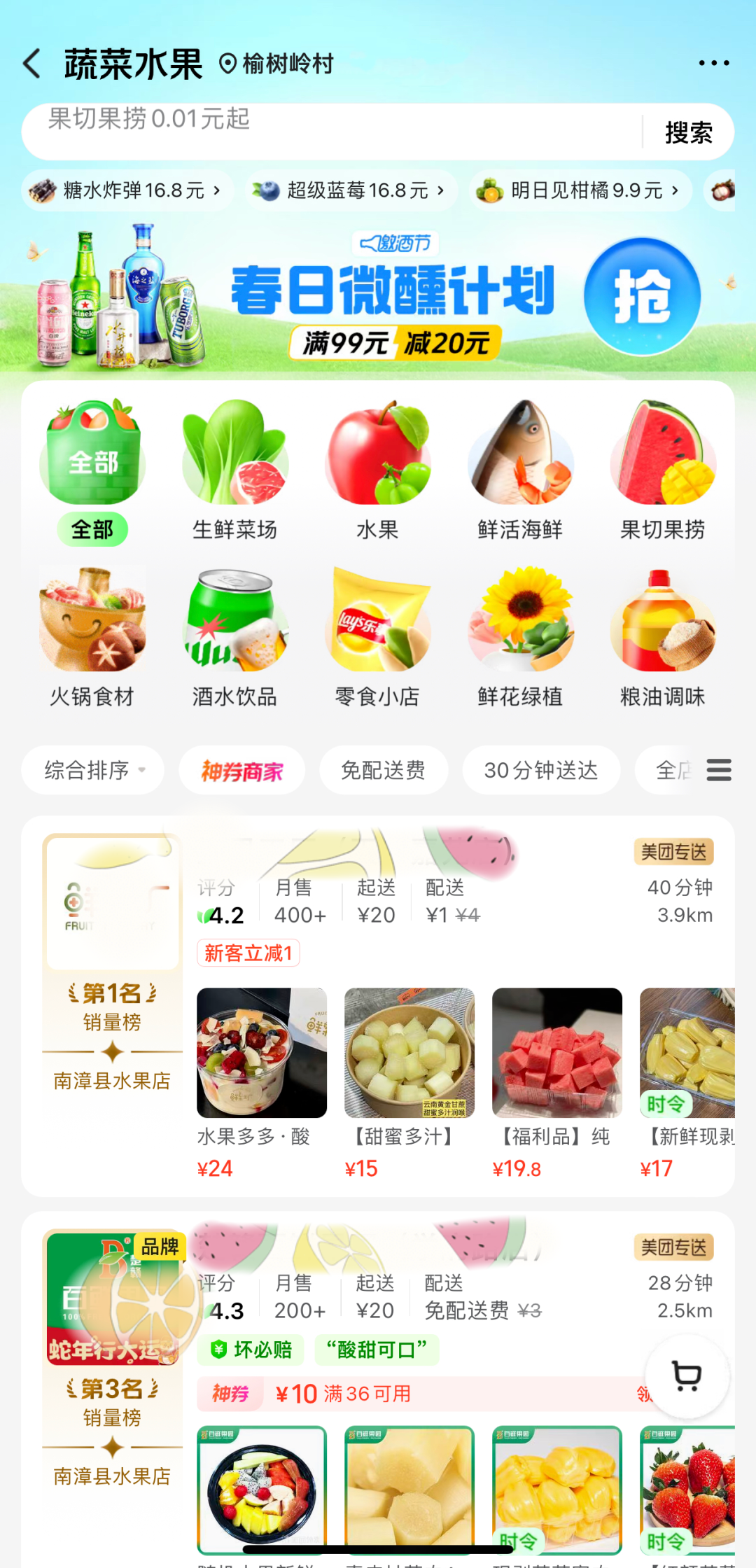Open the three-dot overflow menu
Image resolution: width=756 pixels, height=1568 pixels.
pyautogui.click(x=713, y=63)
